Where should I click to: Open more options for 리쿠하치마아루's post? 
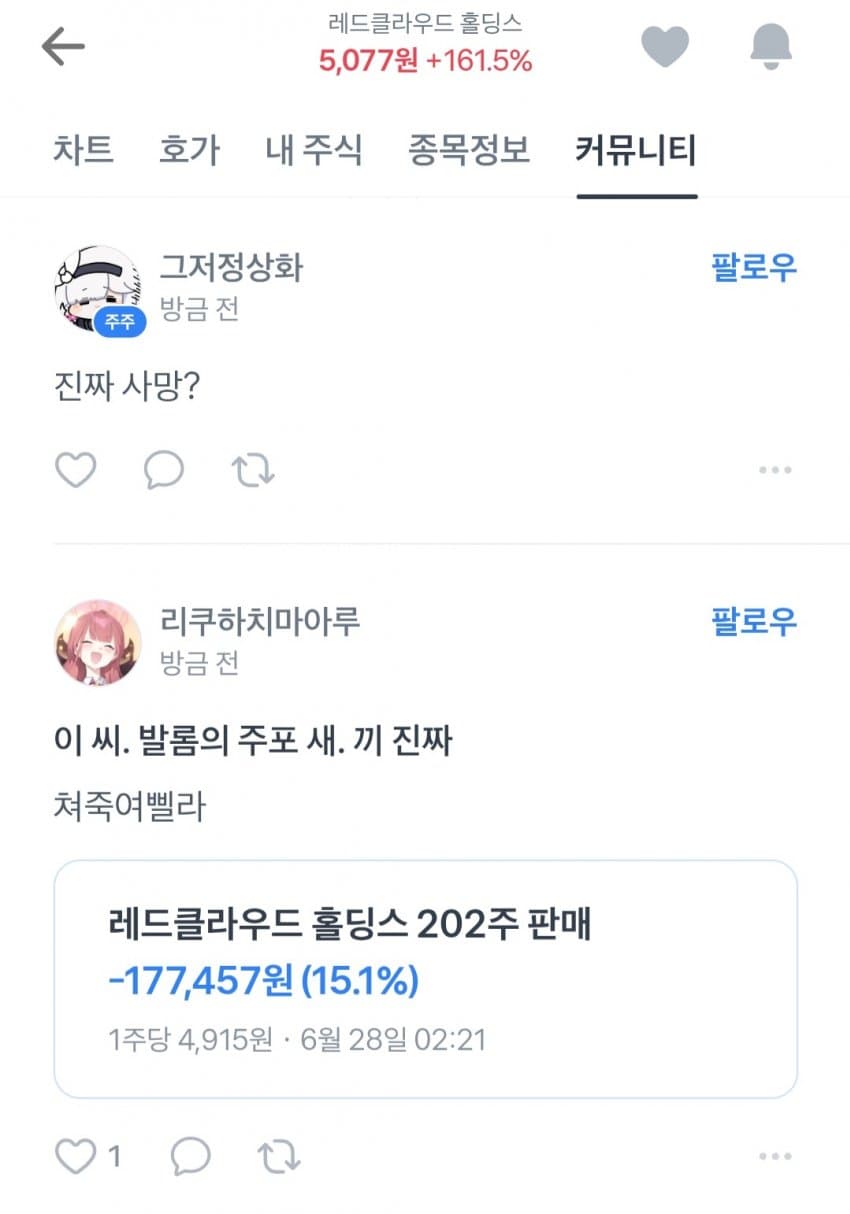(775, 1157)
